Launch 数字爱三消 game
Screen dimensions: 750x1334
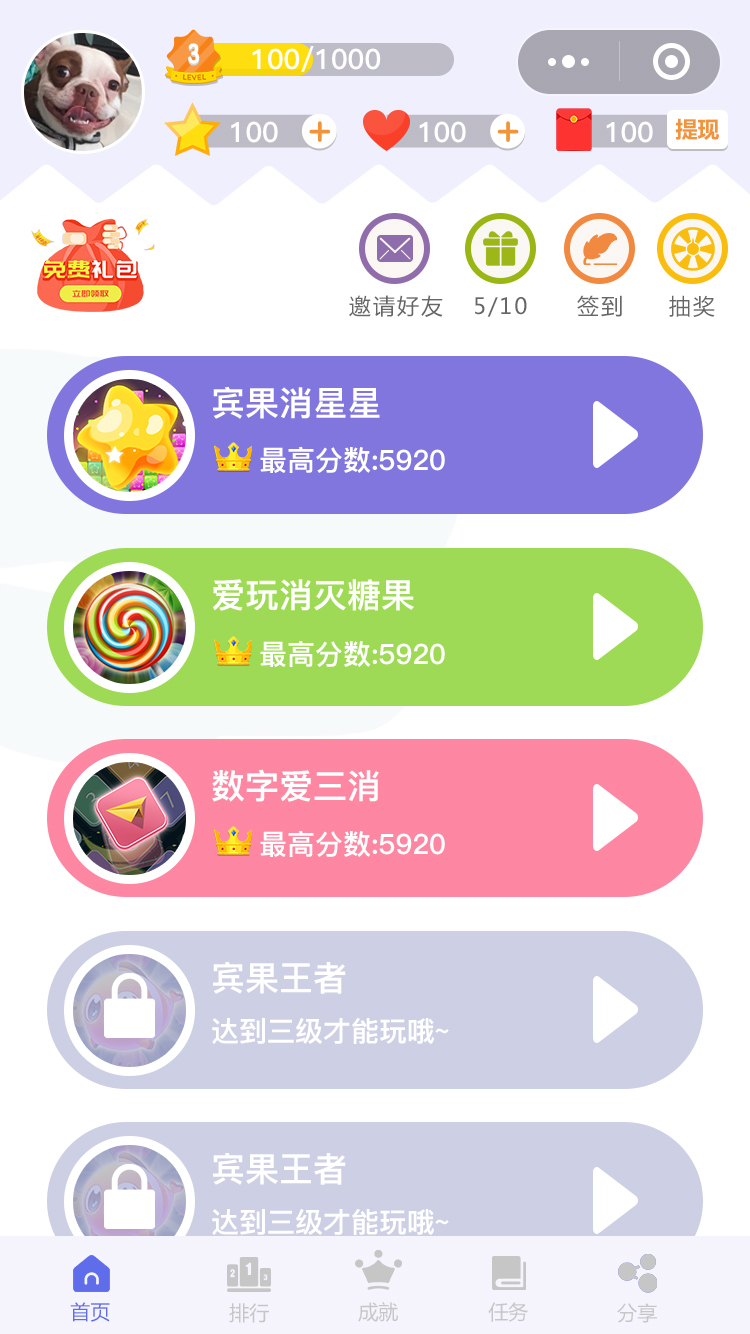pyautogui.click(x=614, y=818)
